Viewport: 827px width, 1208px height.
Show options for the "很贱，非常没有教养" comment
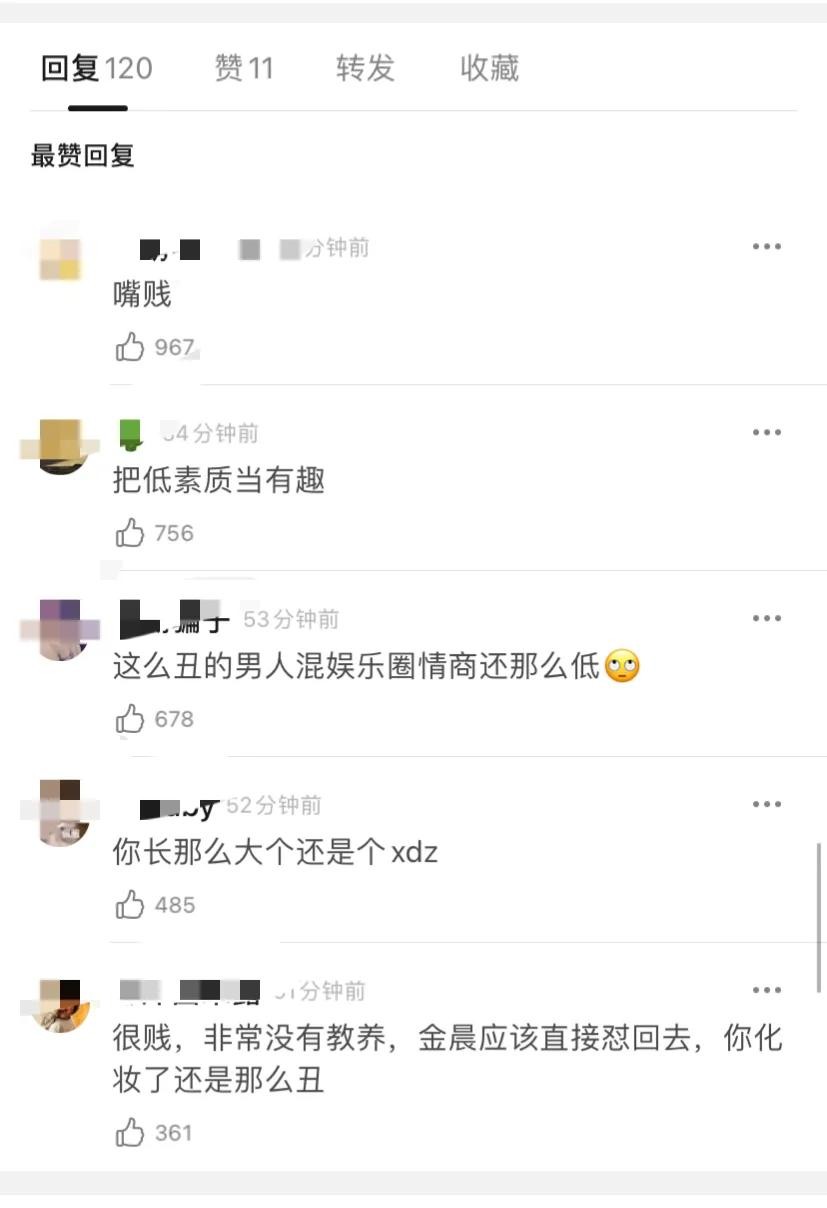click(766, 991)
